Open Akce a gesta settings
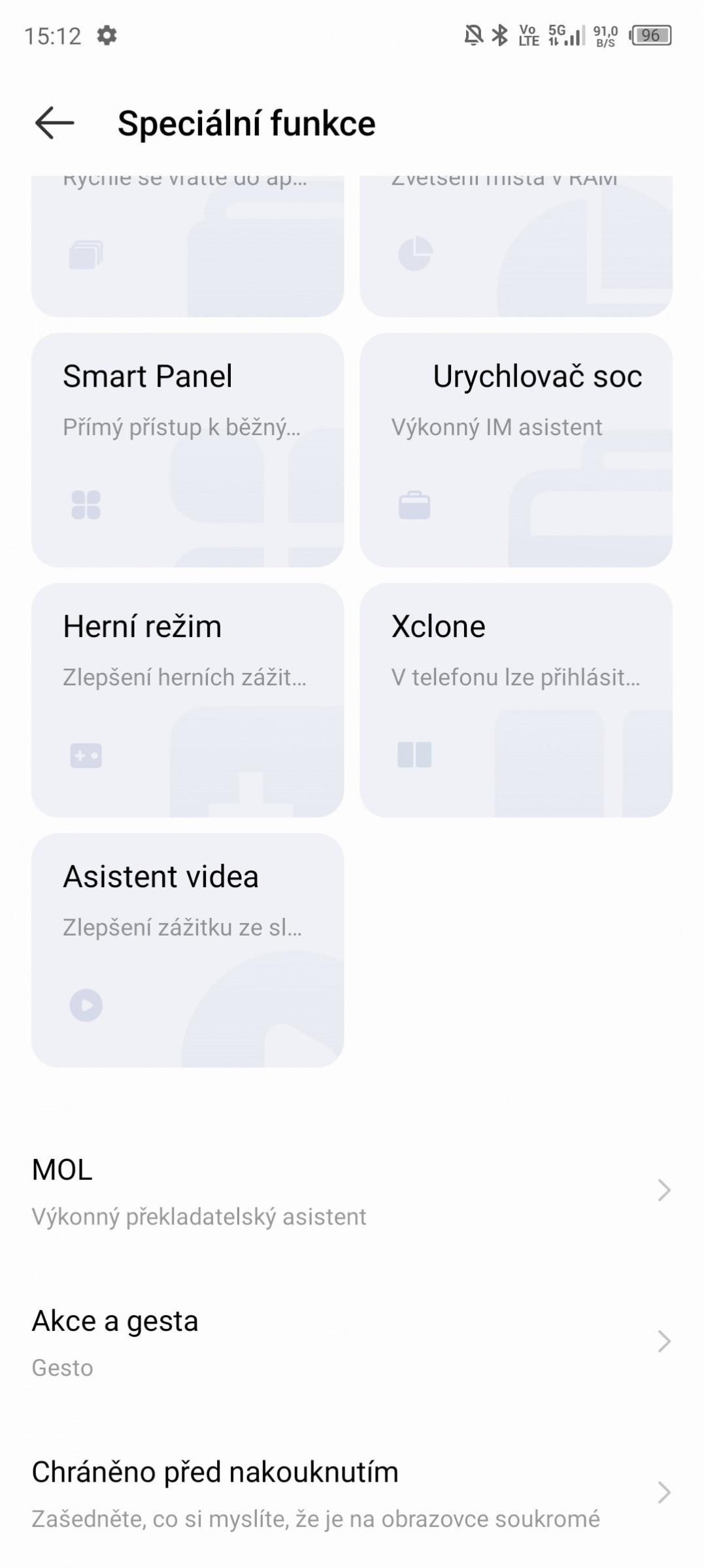Viewport: 704px width, 1568px height. (x=352, y=1343)
